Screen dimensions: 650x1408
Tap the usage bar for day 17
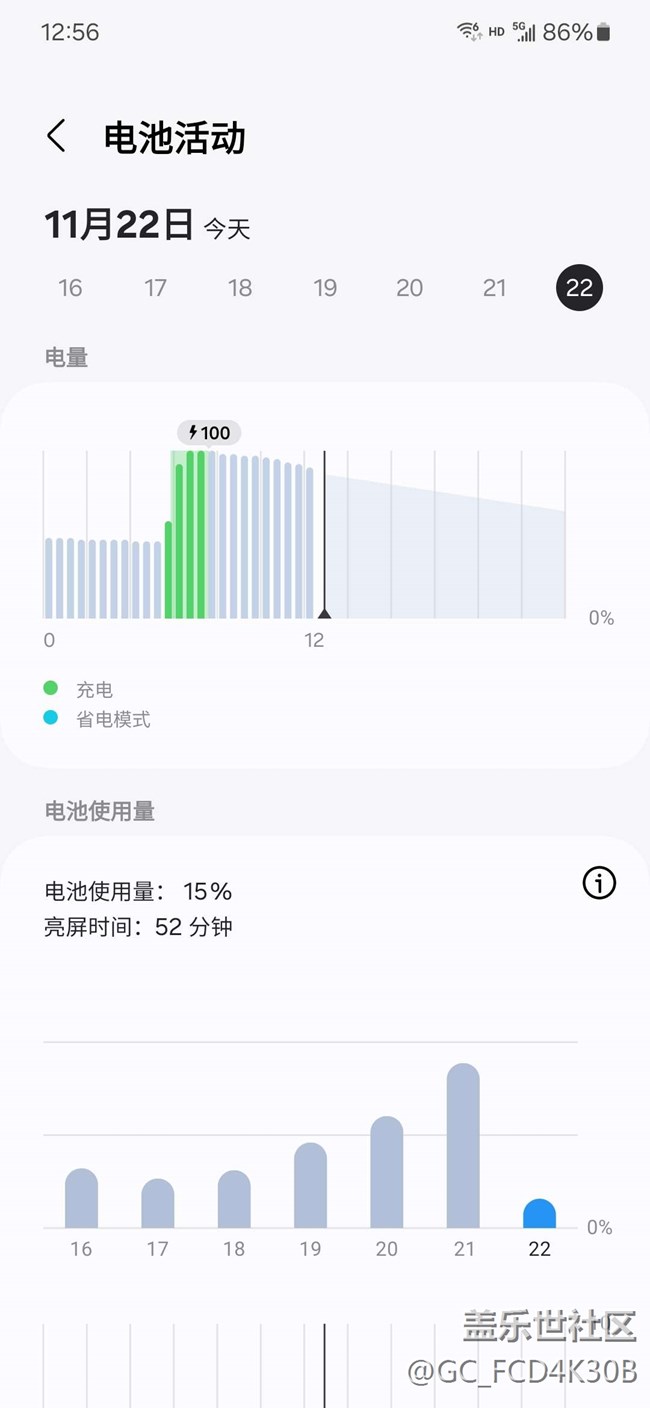tap(158, 1203)
